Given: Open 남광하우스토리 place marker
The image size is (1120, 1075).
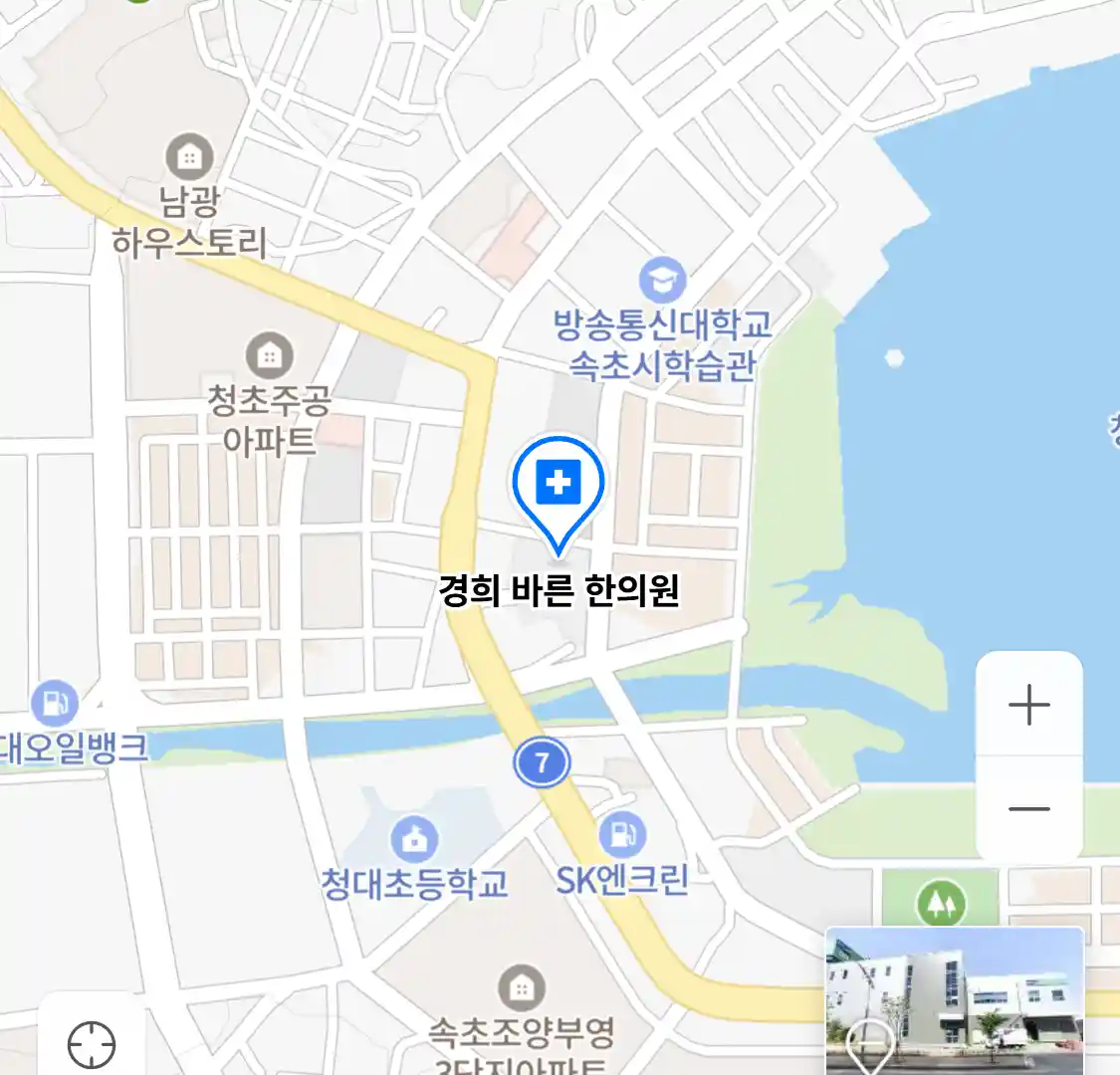Looking at the screenshot, I should pyautogui.click(x=188, y=156).
